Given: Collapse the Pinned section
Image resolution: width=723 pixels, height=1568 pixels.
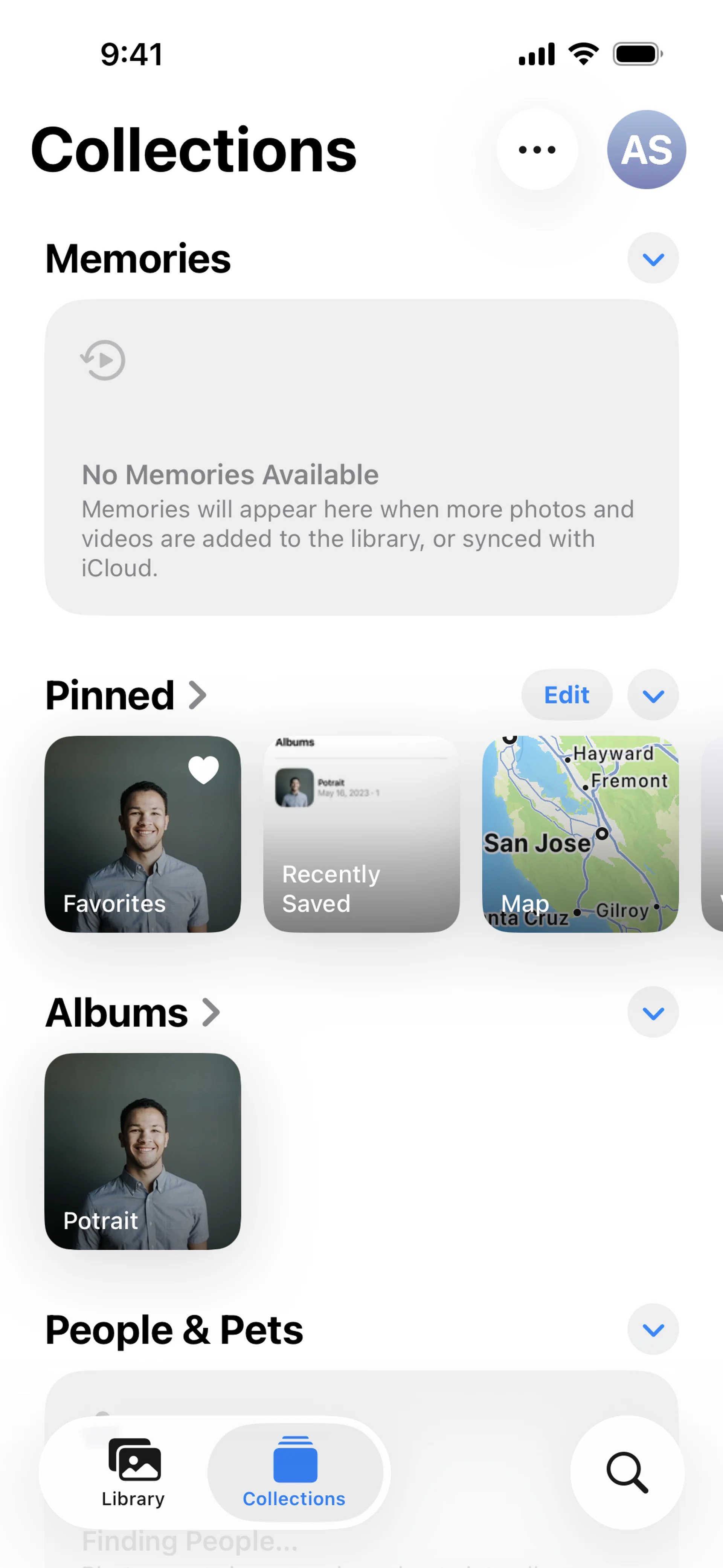Looking at the screenshot, I should pos(653,695).
